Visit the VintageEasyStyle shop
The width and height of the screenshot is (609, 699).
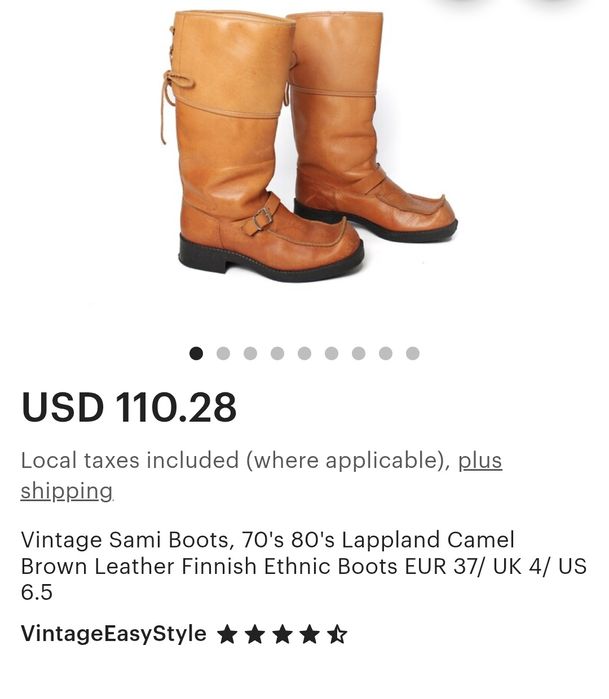point(113,634)
